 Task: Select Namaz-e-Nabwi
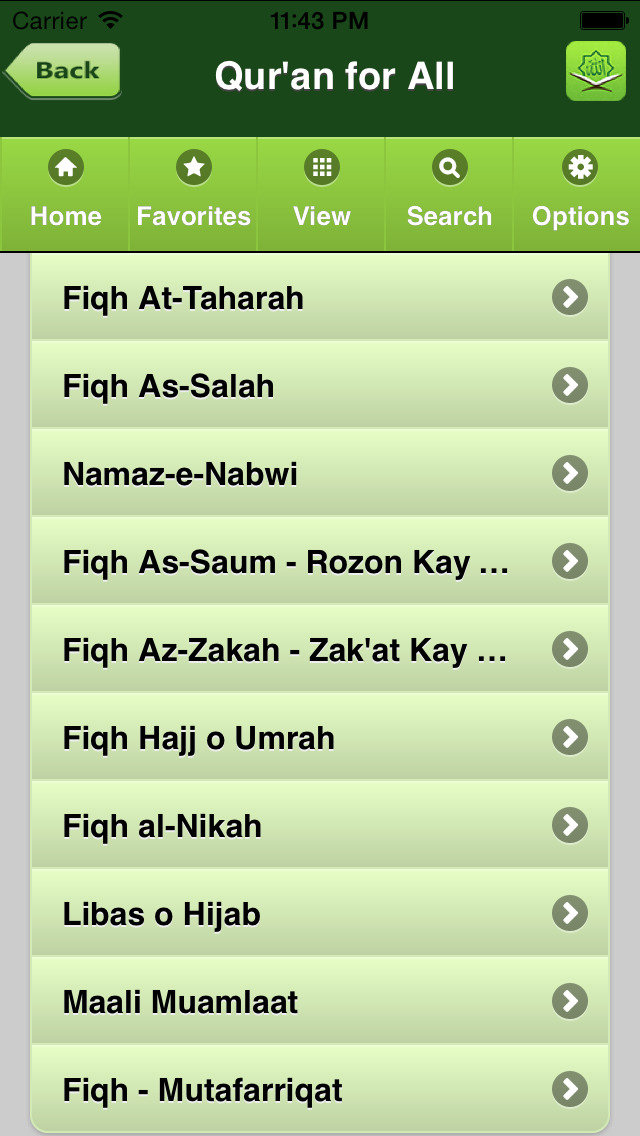320,473
